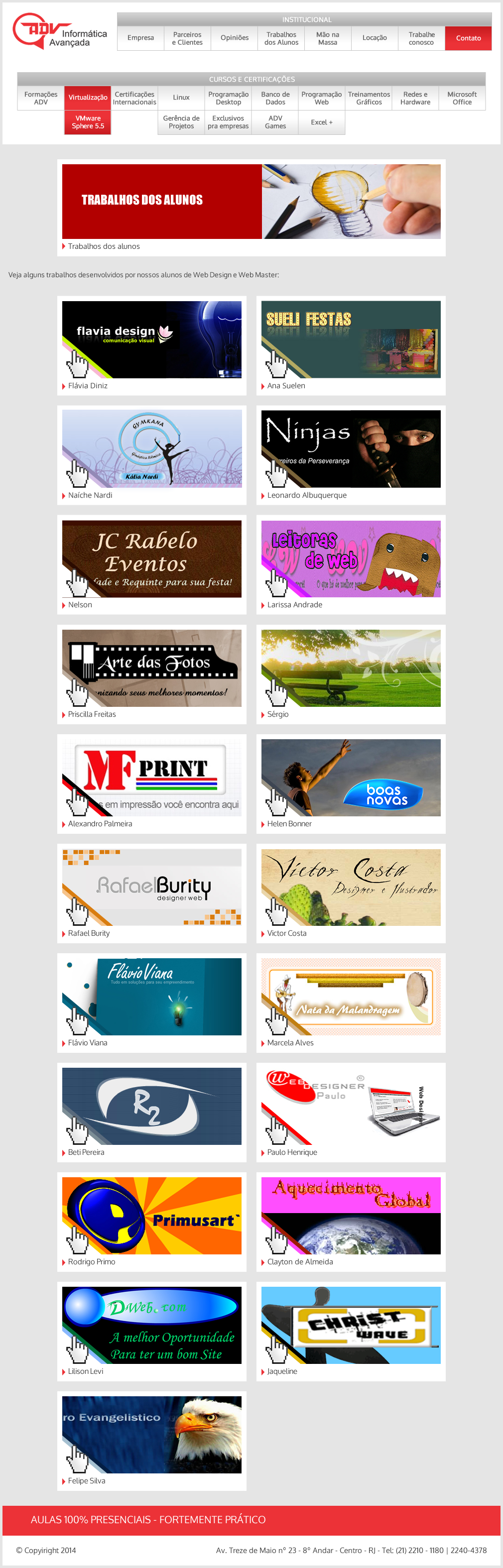The width and height of the screenshot is (503, 1568).
Task: Select the Excel + course
Action: tap(322, 122)
